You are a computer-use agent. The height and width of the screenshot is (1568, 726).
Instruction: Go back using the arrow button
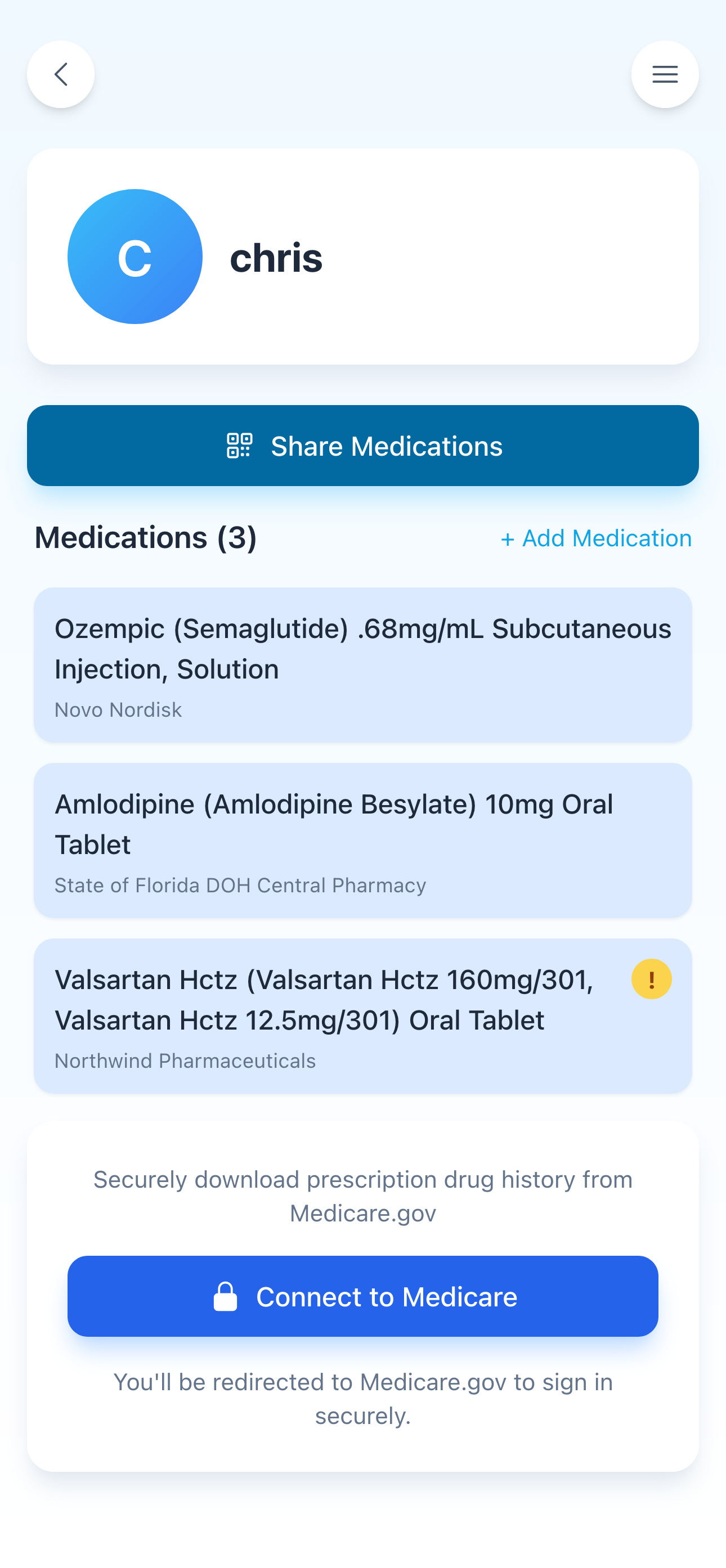pyautogui.click(x=60, y=74)
